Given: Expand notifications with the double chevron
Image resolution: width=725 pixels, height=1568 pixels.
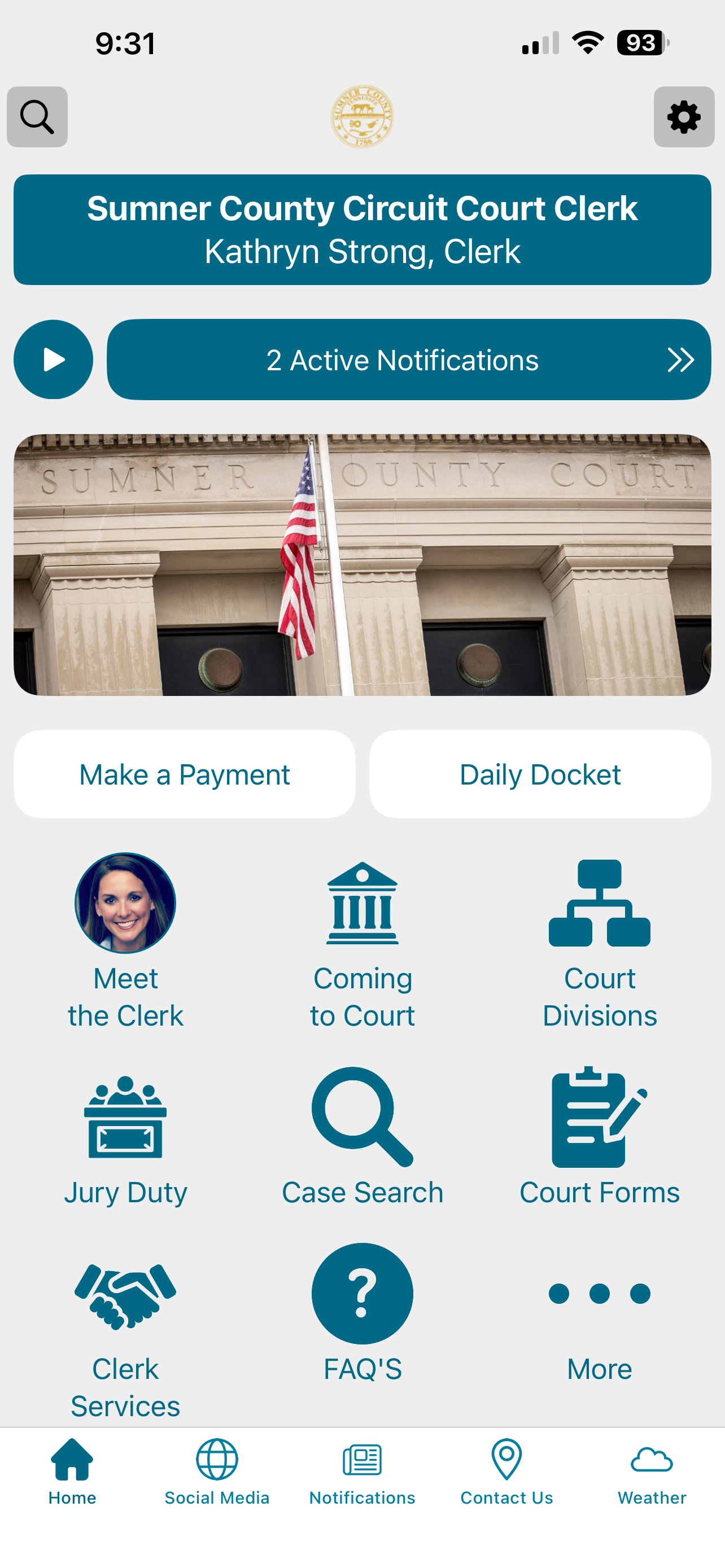Looking at the screenshot, I should click(x=680, y=359).
